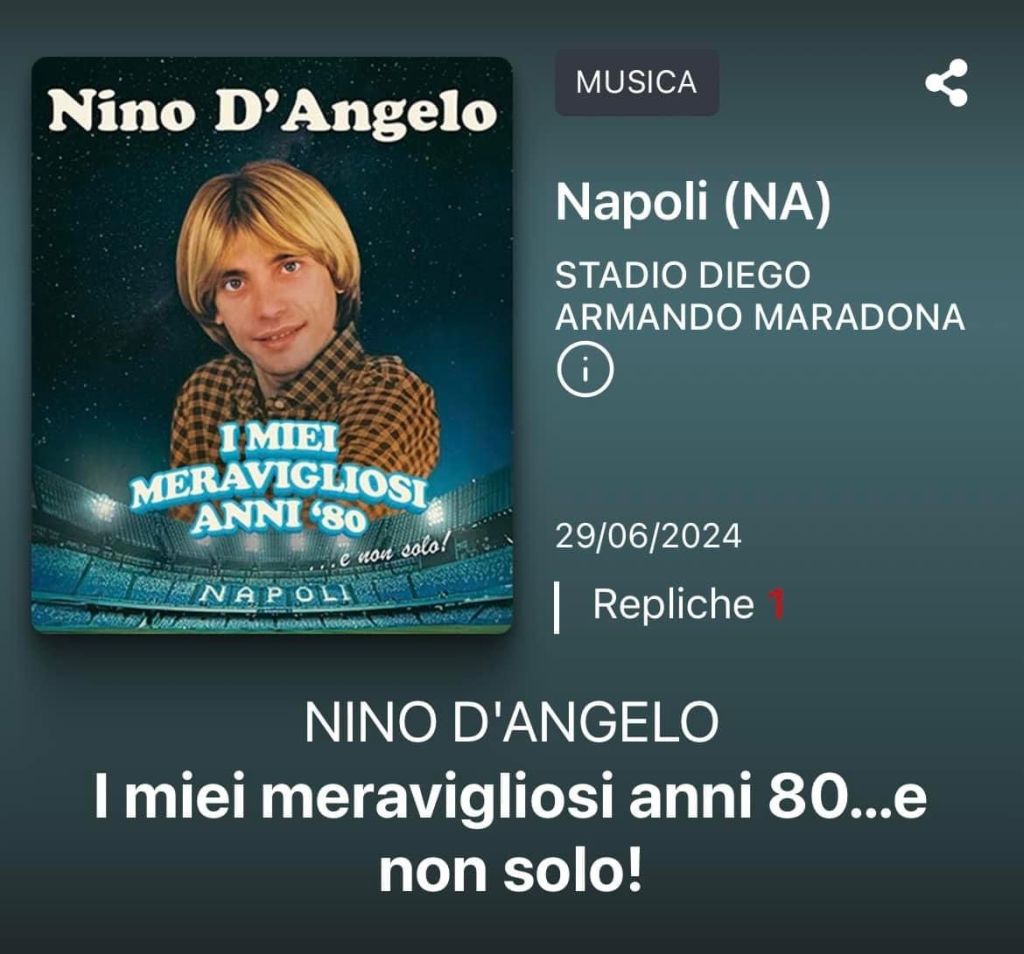Open the Nino D'Angelo concert poster
The image size is (1024, 954).
272,345
